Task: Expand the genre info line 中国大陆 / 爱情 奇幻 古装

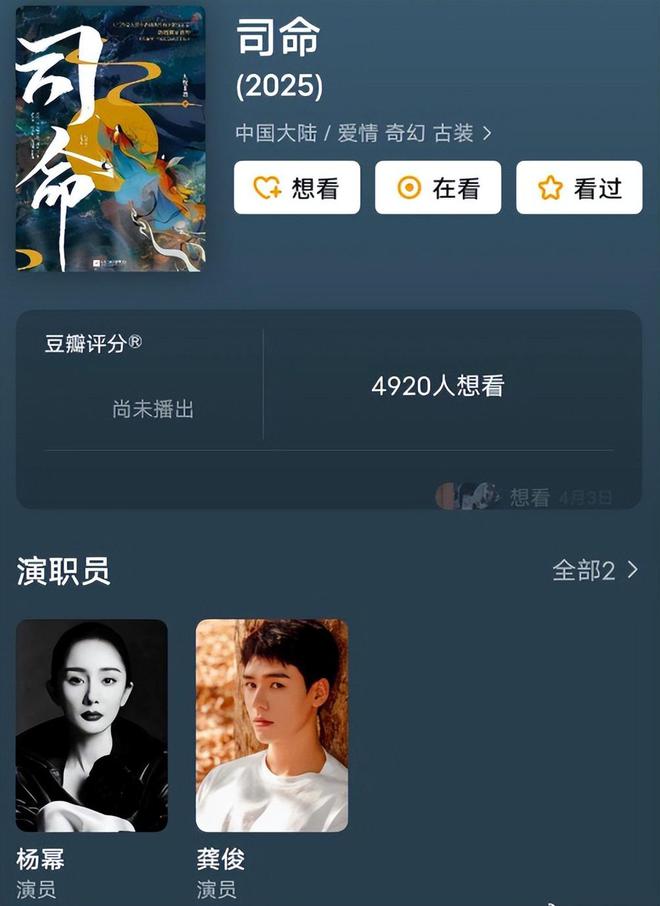Action: coord(364,133)
